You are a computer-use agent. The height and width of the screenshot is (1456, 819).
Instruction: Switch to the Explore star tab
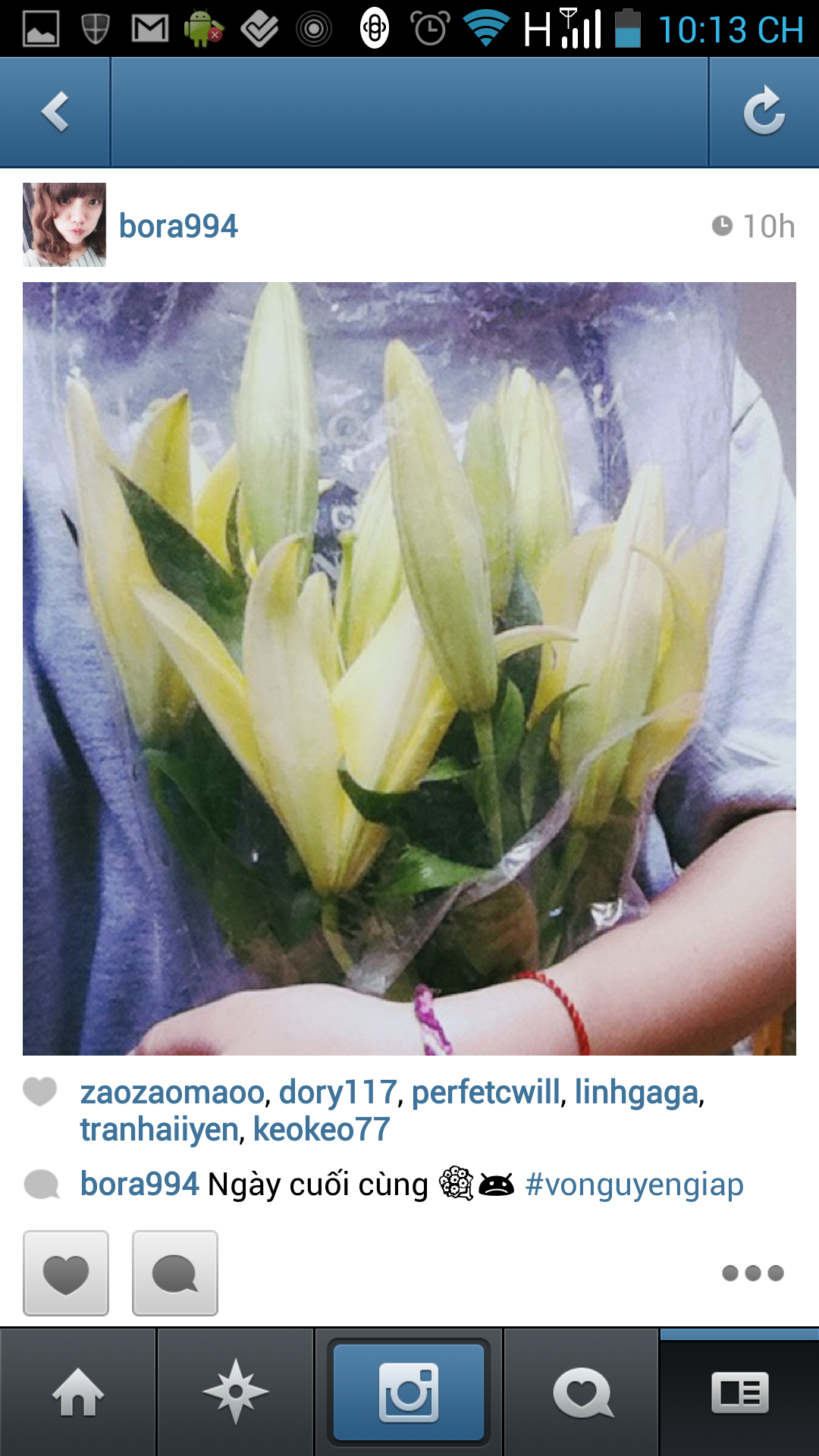point(236,1392)
